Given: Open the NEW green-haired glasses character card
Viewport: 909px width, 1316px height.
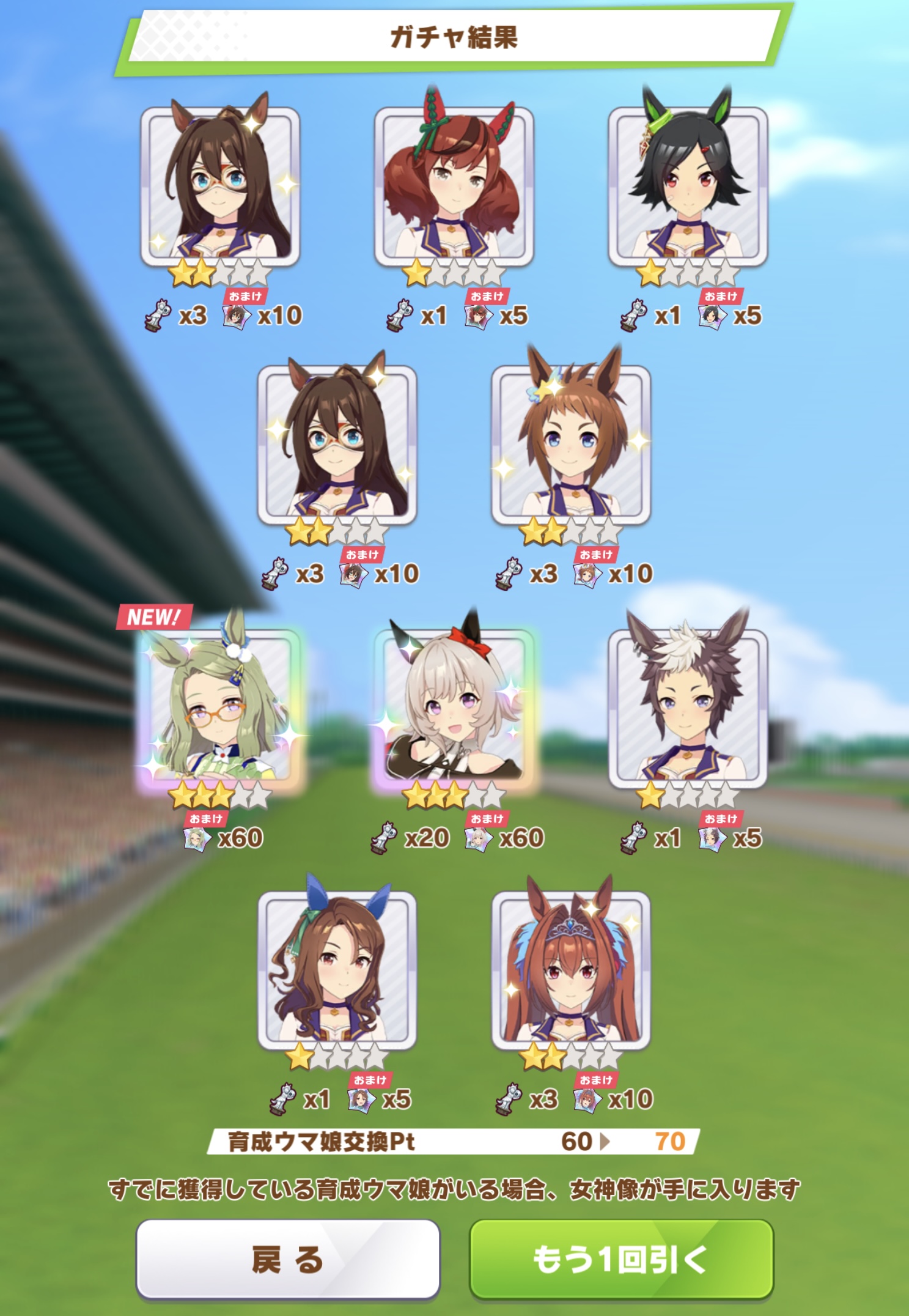Looking at the screenshot, I should pos(220,709).
